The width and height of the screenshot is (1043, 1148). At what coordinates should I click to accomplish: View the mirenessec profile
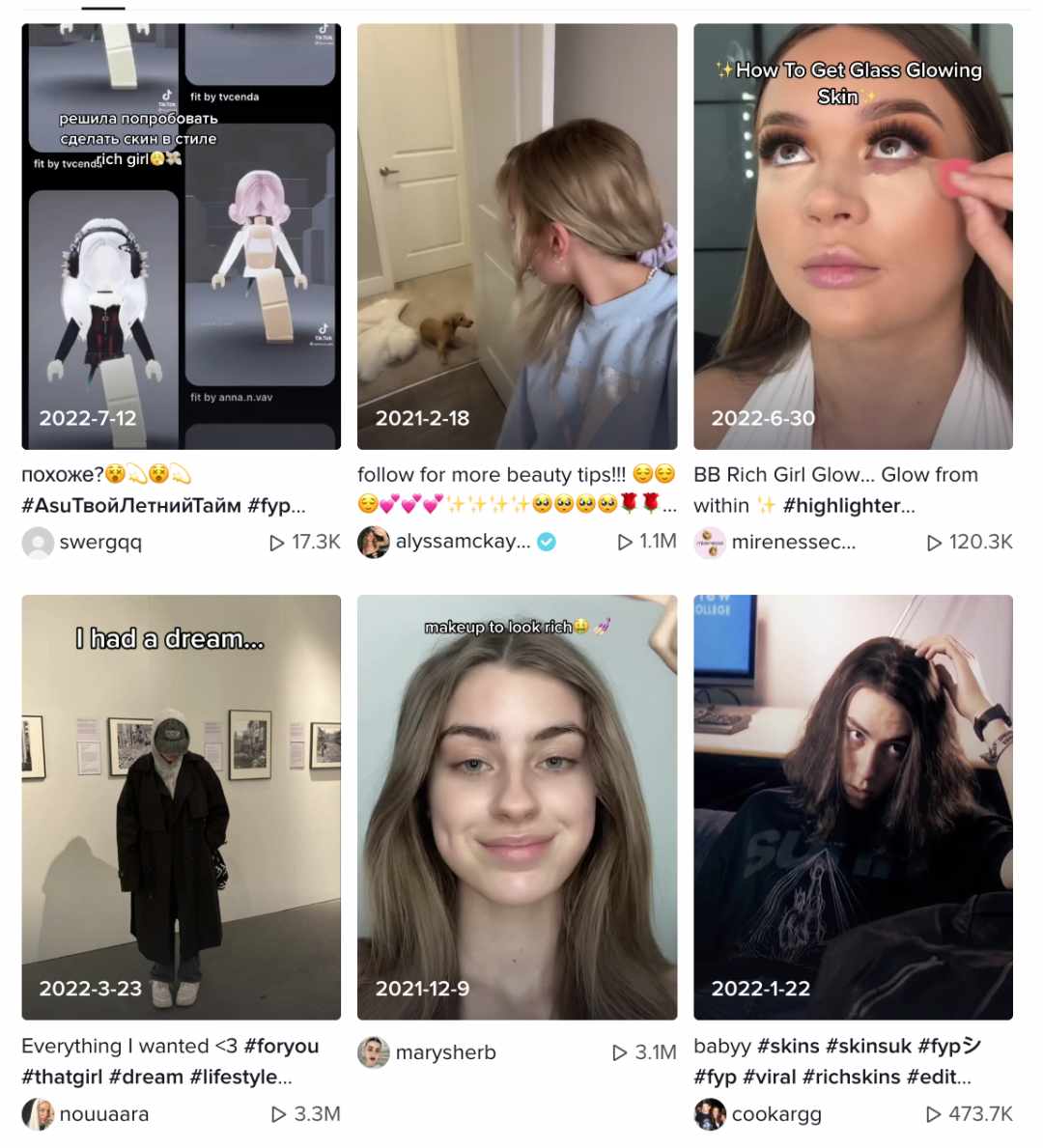pyautogui.click(x=793, y=543)
